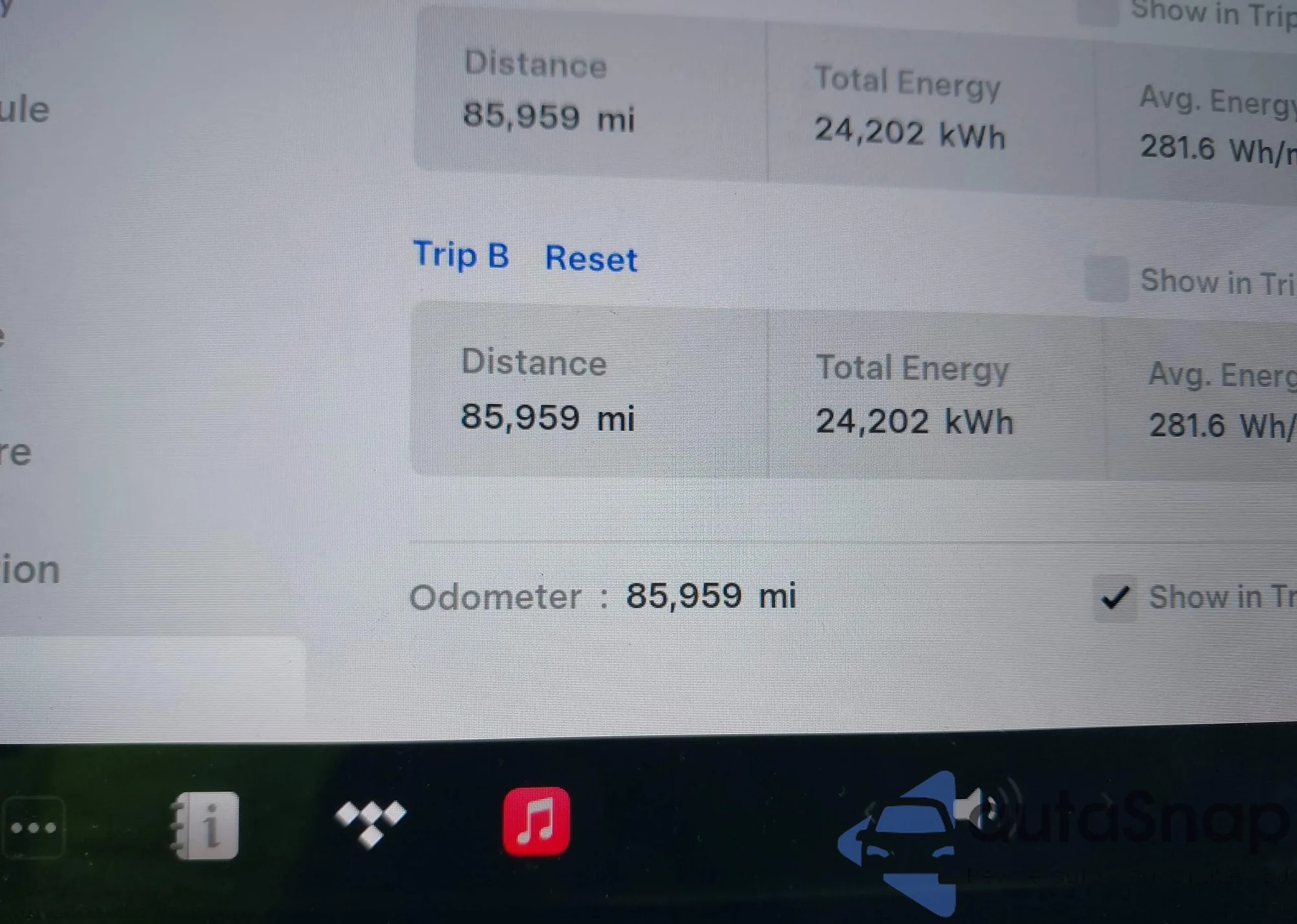Enable Show in Trips for Trip B
Viewport: 1297px width, 924px height.
[x=1106, y=279]
